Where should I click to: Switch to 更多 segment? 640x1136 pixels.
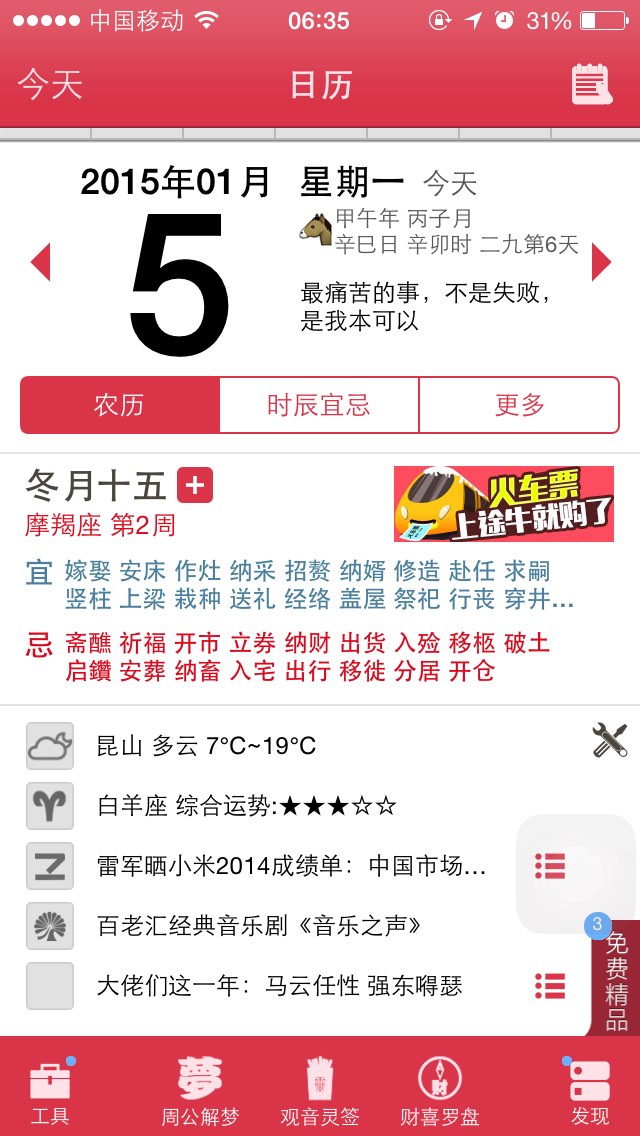(x=519, y=405)
